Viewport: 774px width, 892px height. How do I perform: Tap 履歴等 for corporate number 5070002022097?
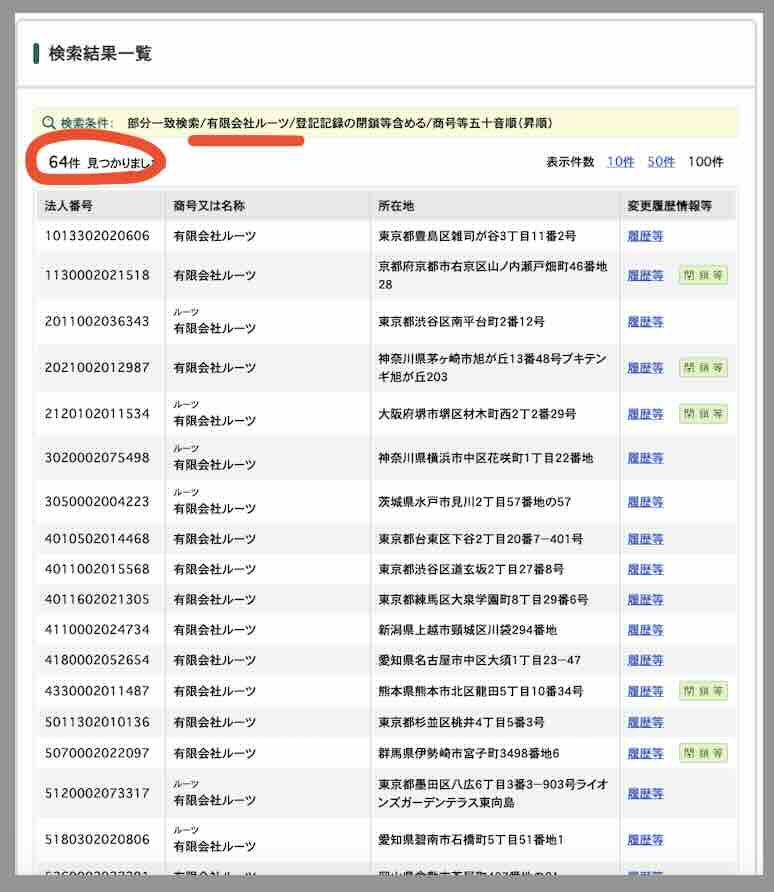(x=645, y=753)
